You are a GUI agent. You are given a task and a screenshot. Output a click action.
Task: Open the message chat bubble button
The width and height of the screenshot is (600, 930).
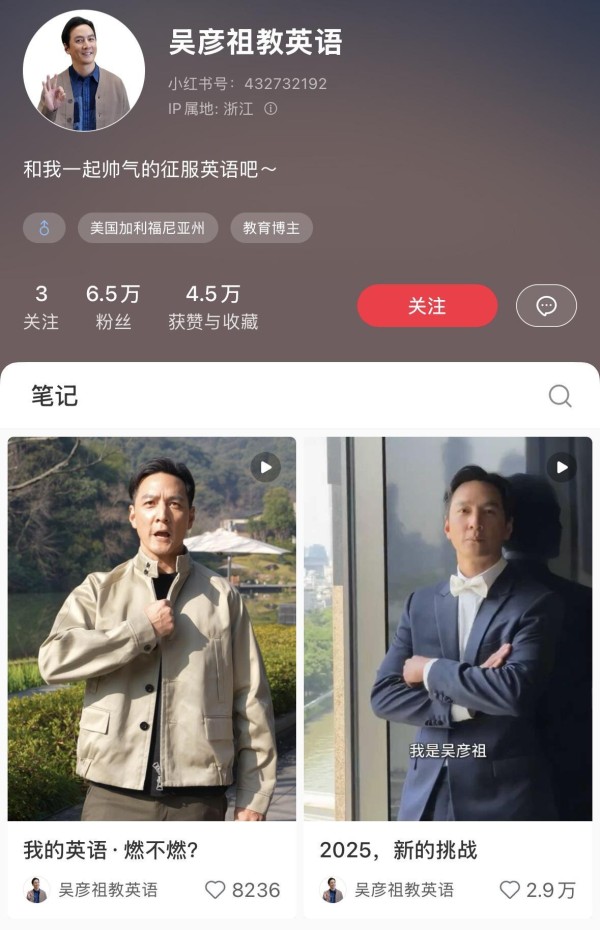pos(546,306)
